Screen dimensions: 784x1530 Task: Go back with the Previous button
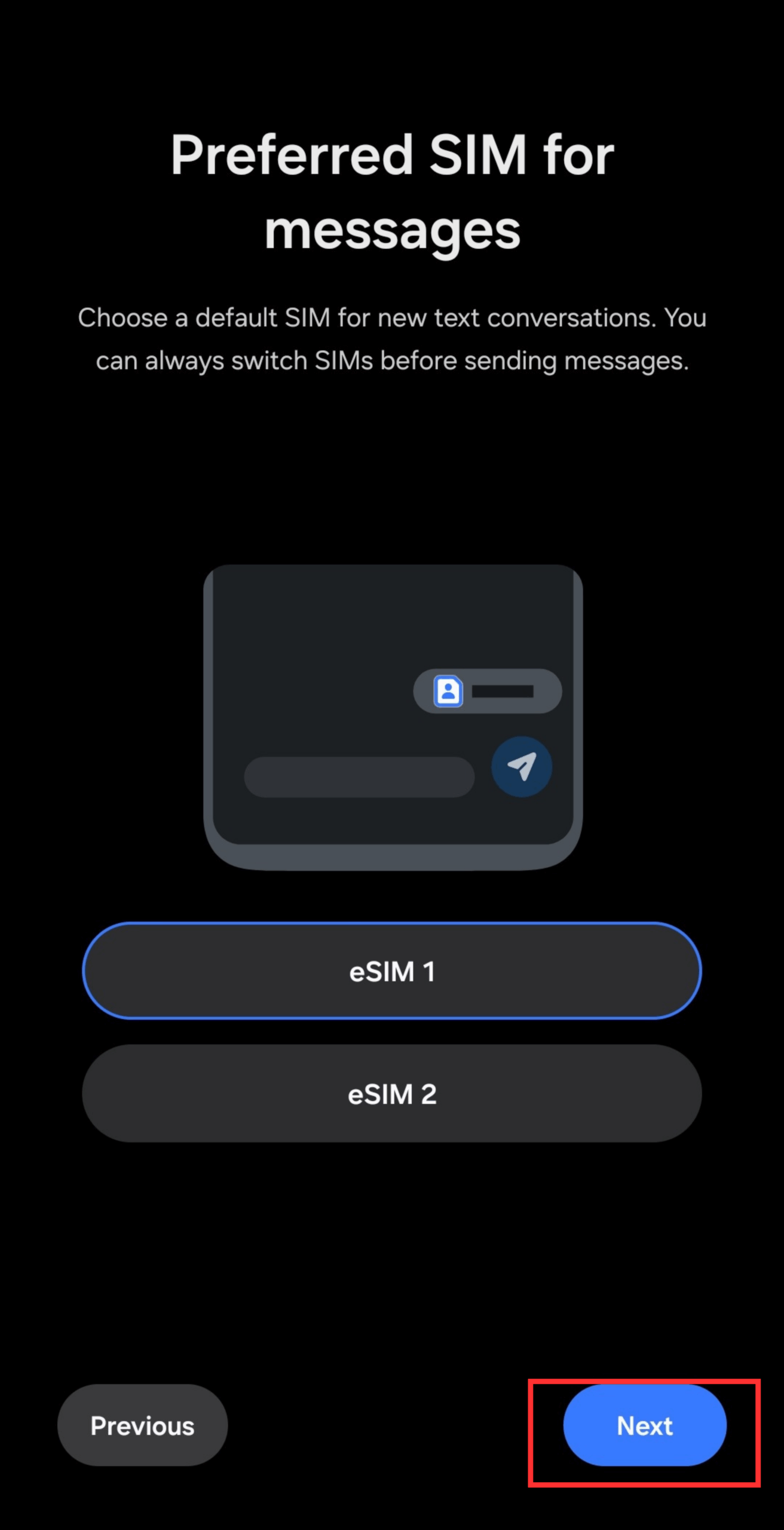pos(142,1425)
